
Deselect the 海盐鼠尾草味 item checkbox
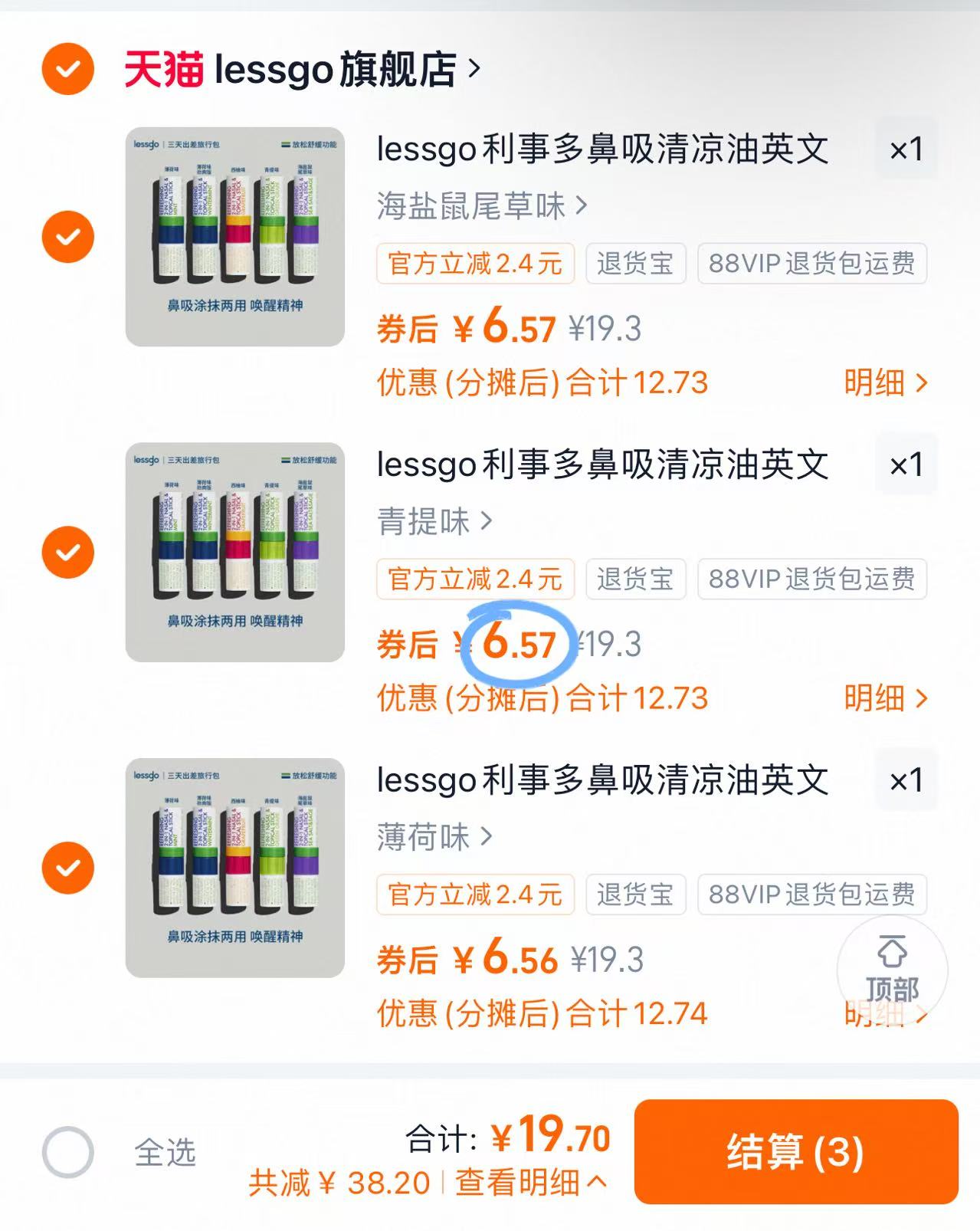coord(70,236)
